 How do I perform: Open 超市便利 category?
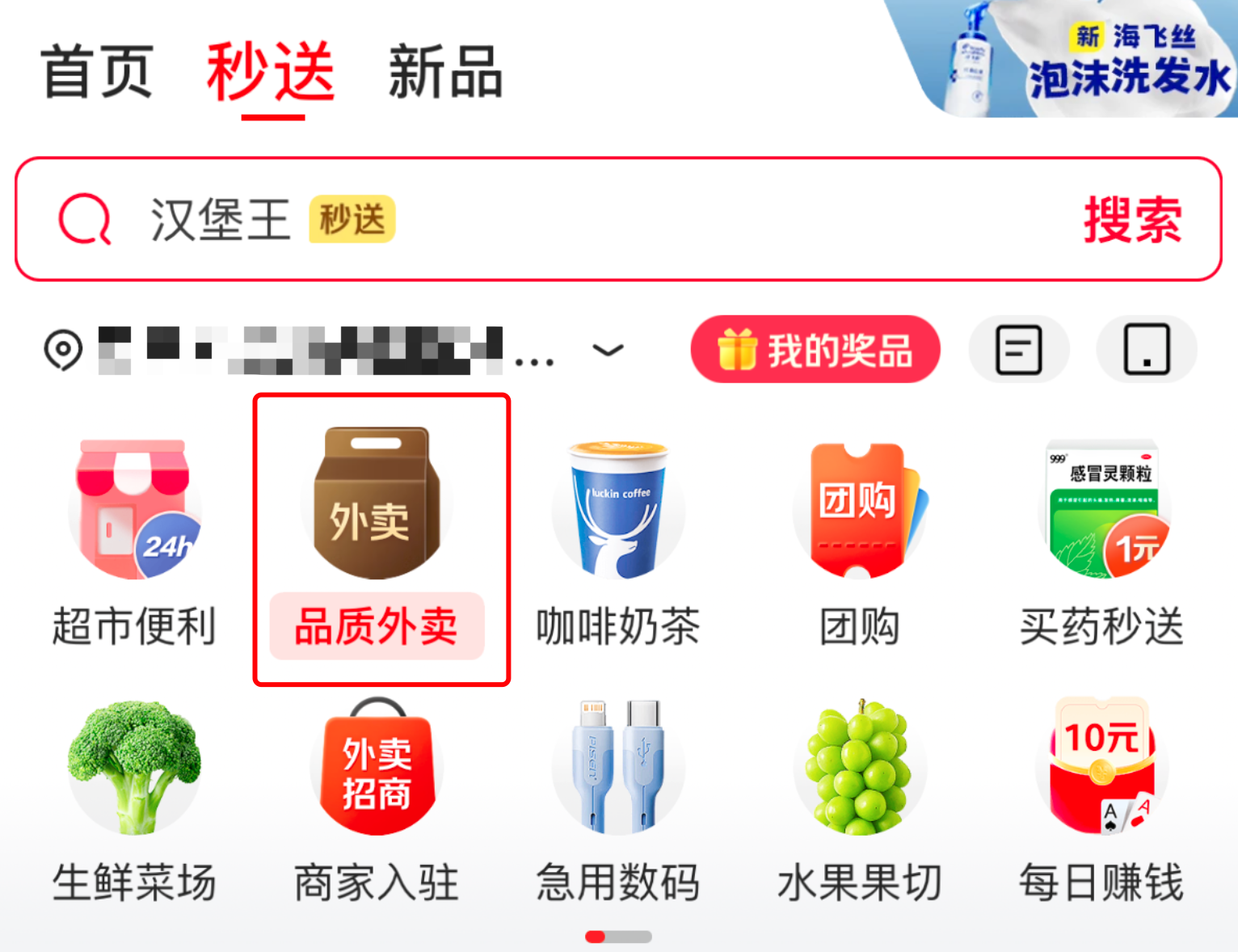[x=134, y=541]
